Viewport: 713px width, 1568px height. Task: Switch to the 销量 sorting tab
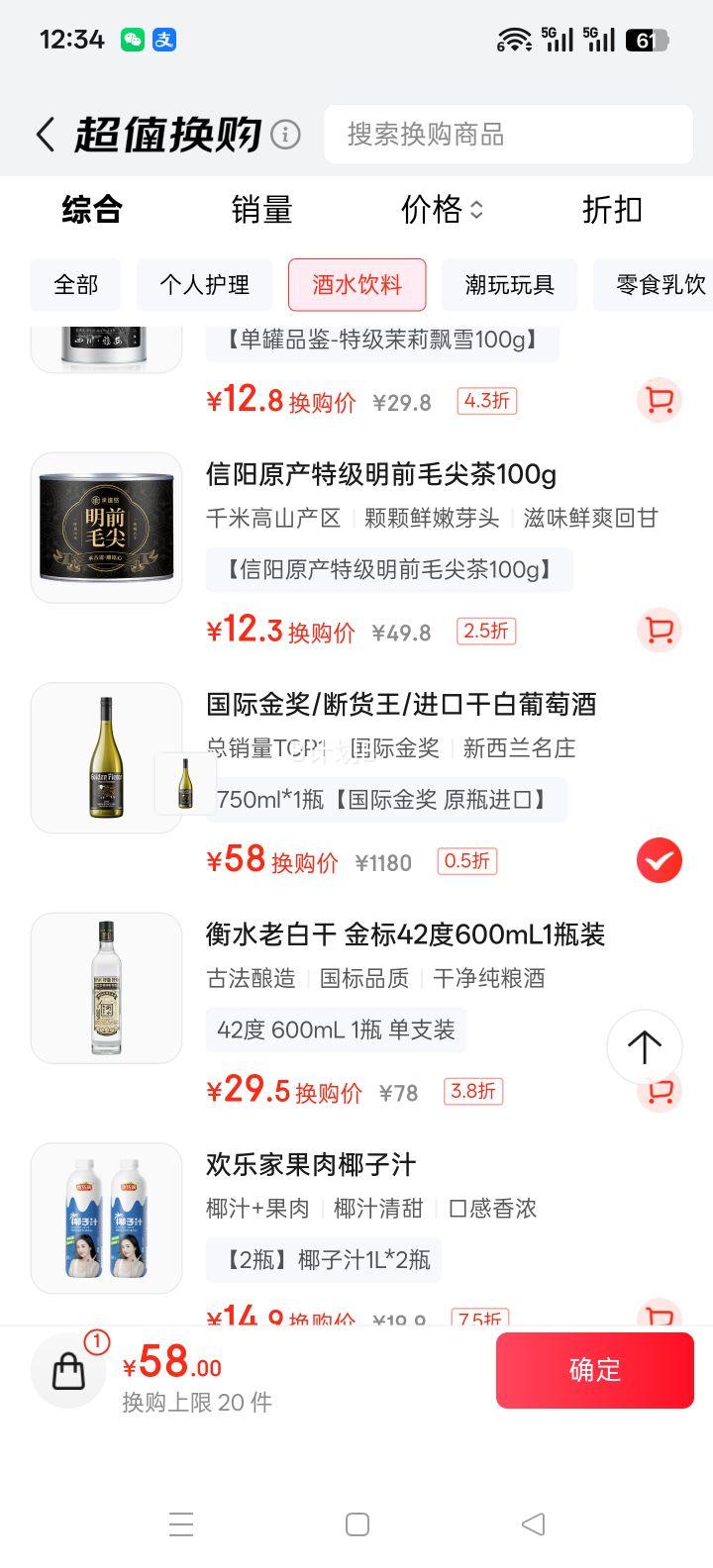pyautogui.click(x=261, y=210)
